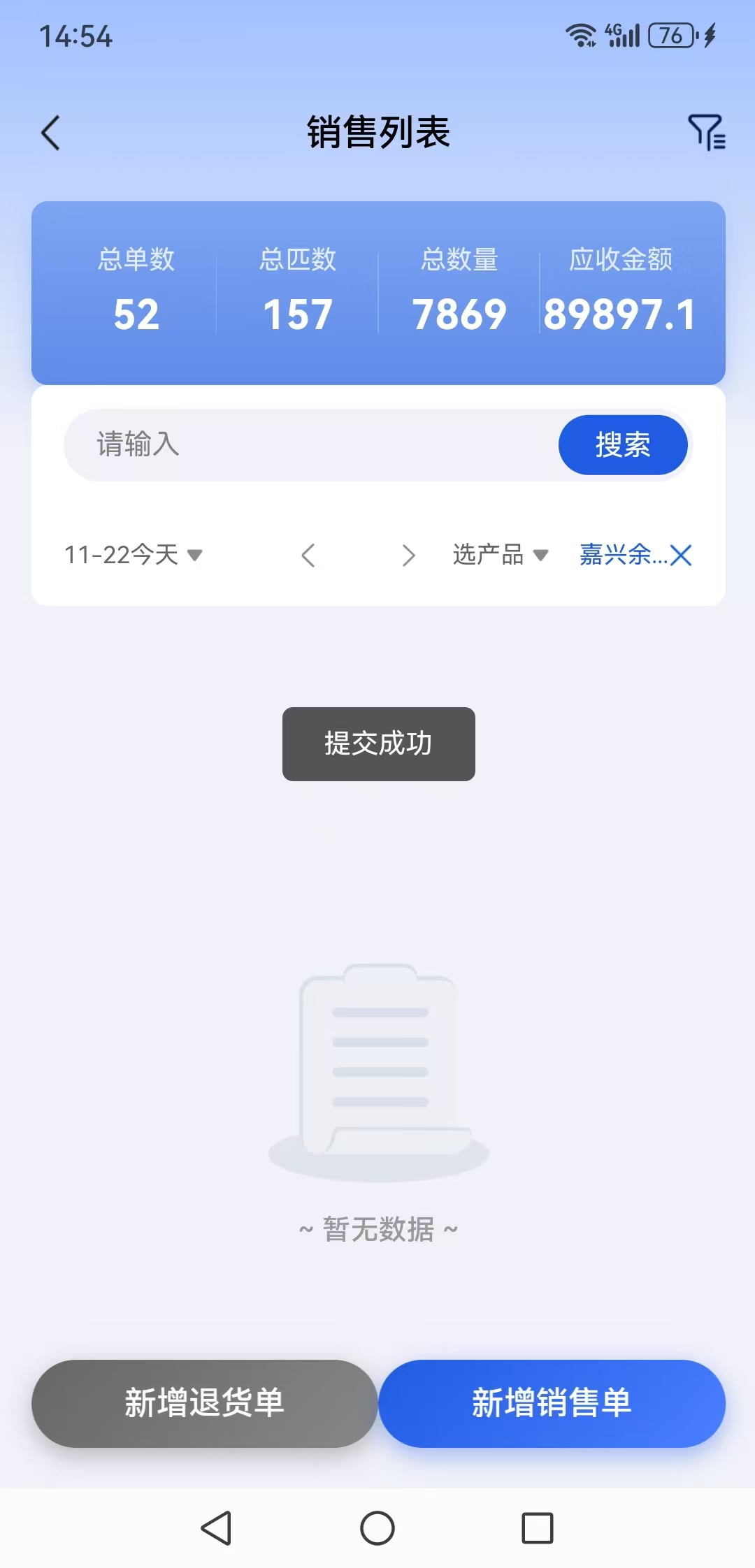Screen dimensions: 755x1568
Task: Open the recent apps view
Action: (x=538, y=1528)
